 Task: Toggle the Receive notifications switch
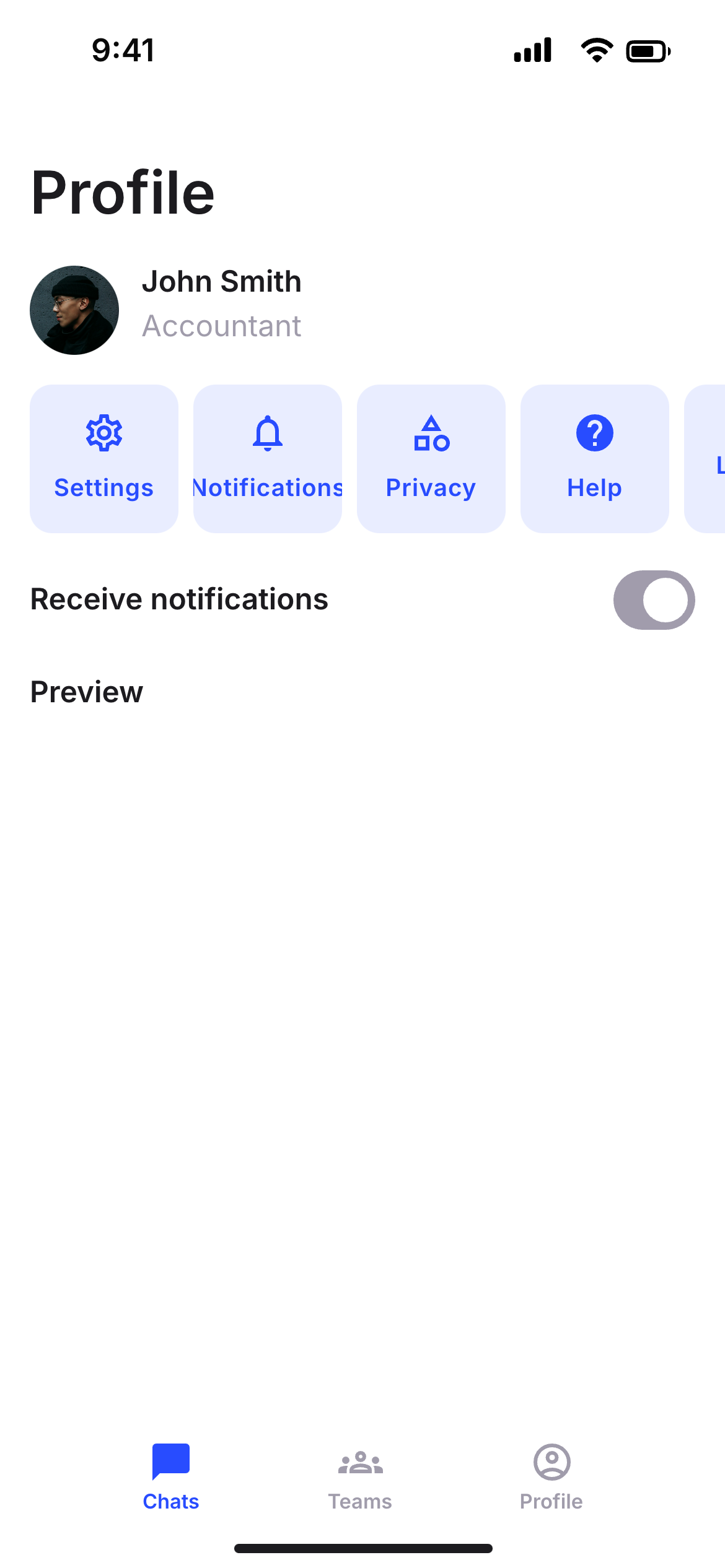click(654, 600)
